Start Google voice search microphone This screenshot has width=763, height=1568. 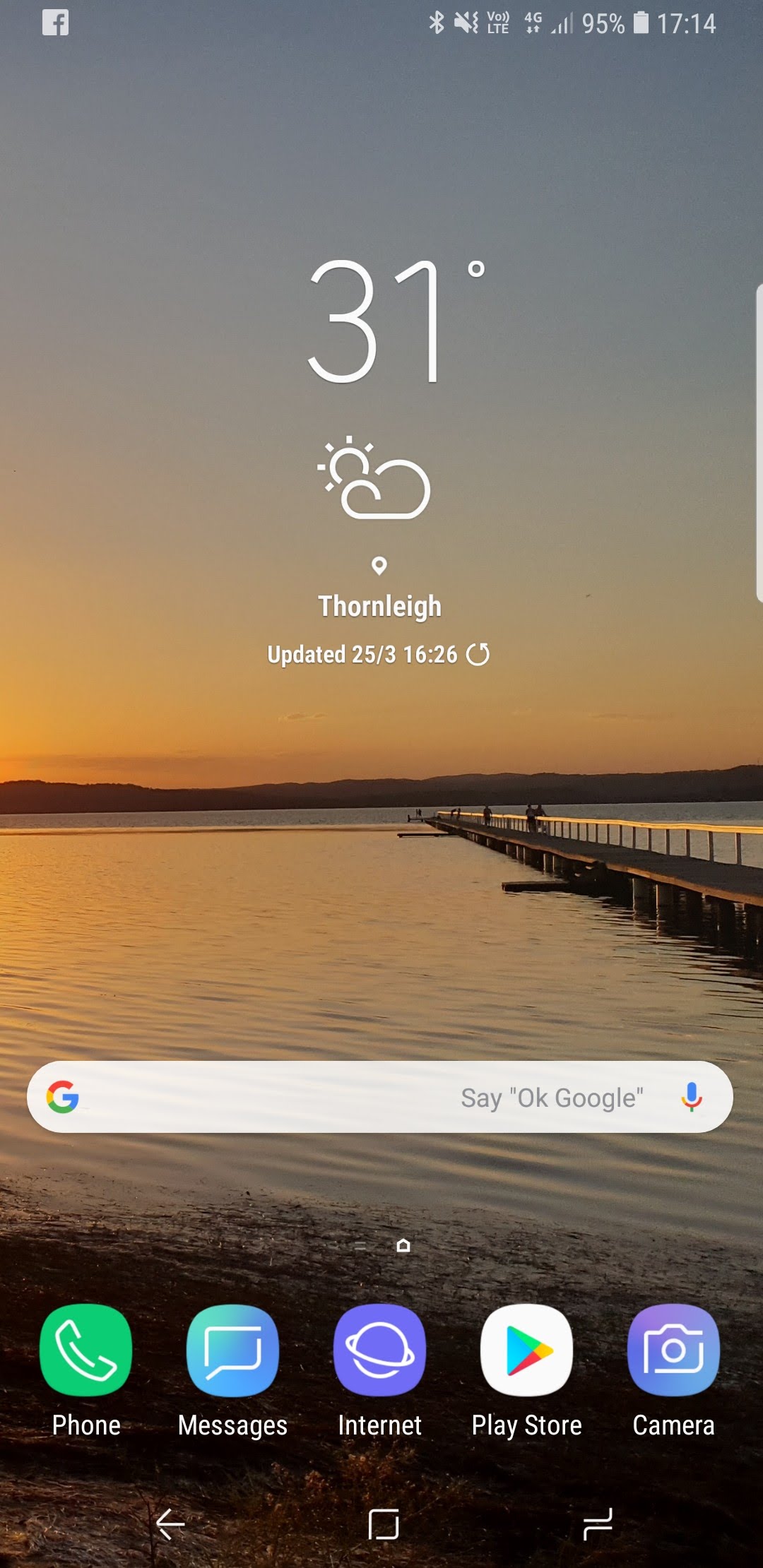point(692,1097)
